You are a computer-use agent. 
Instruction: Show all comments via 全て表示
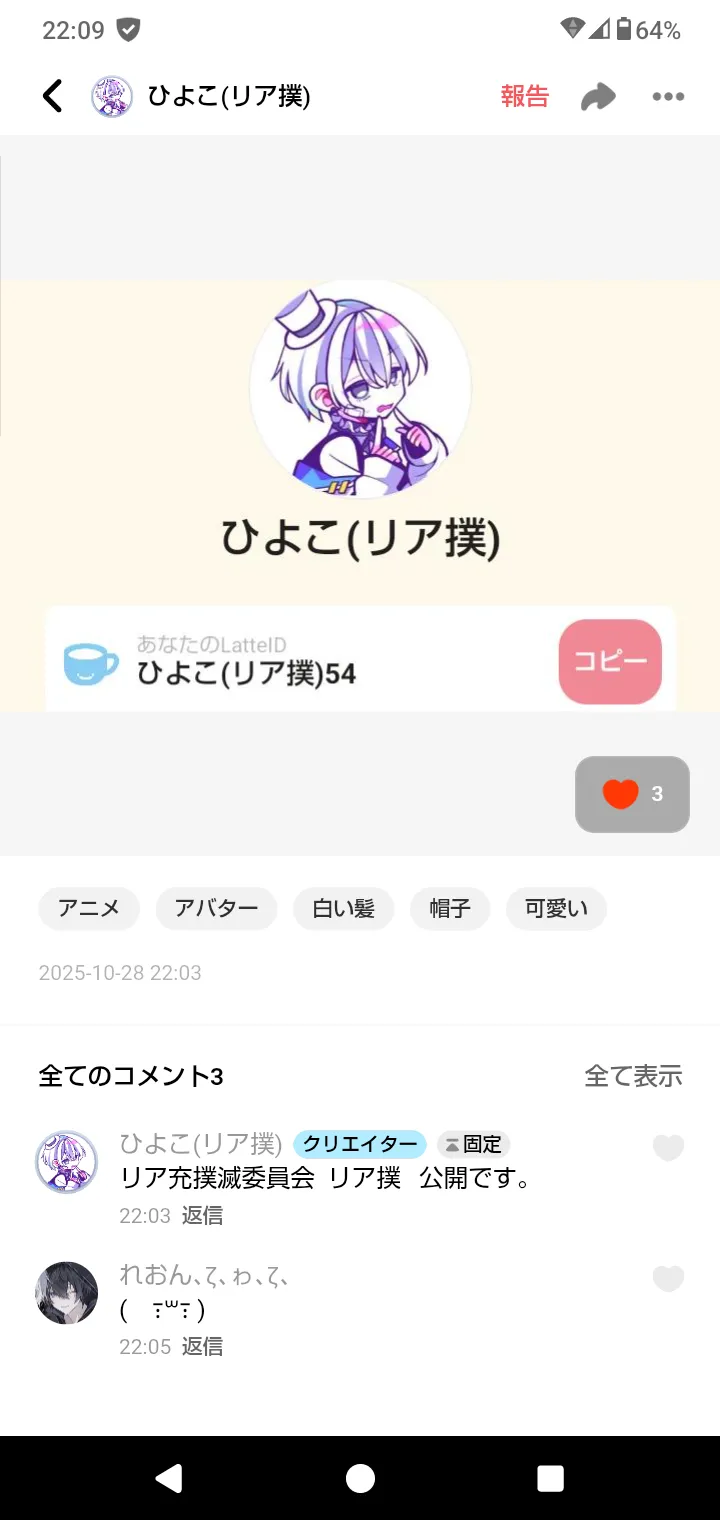coord(633,1076)
